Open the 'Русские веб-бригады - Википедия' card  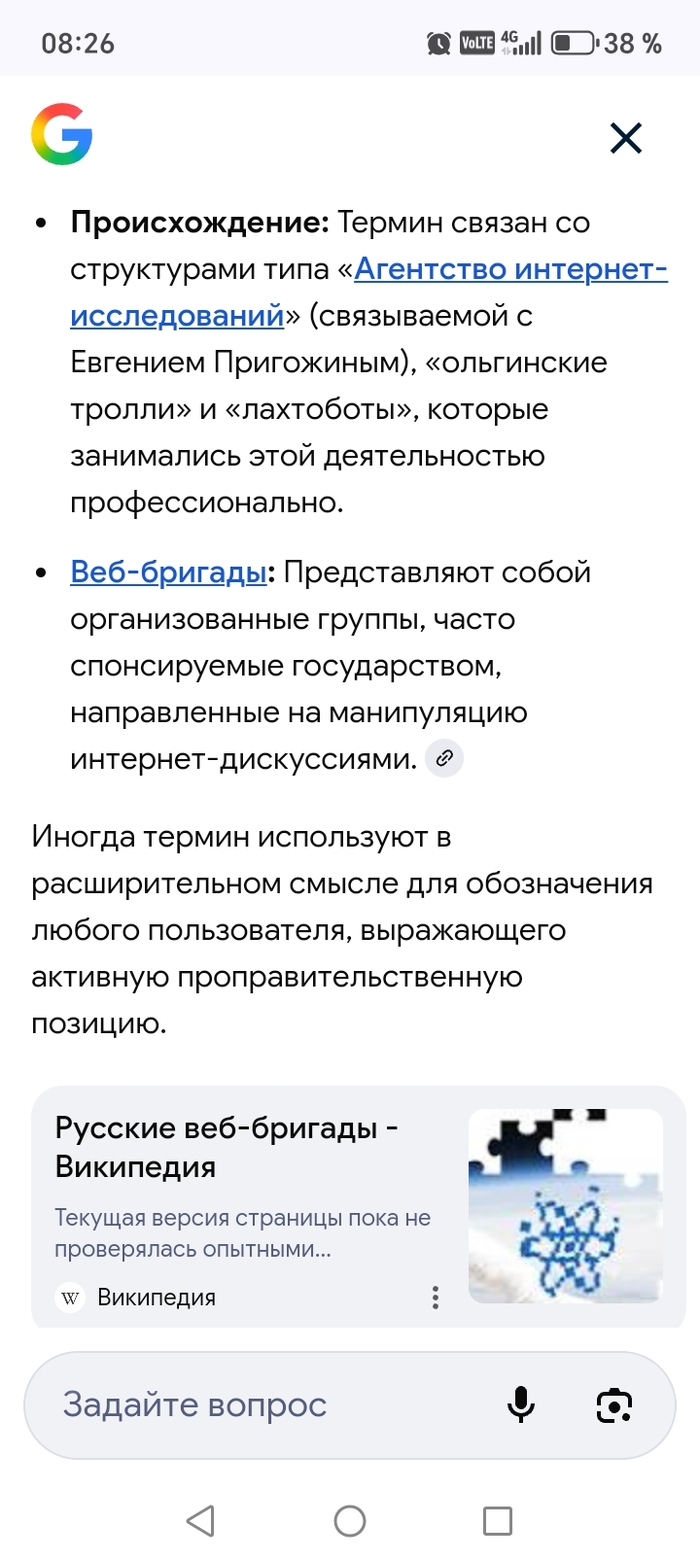click(228, 1148)
